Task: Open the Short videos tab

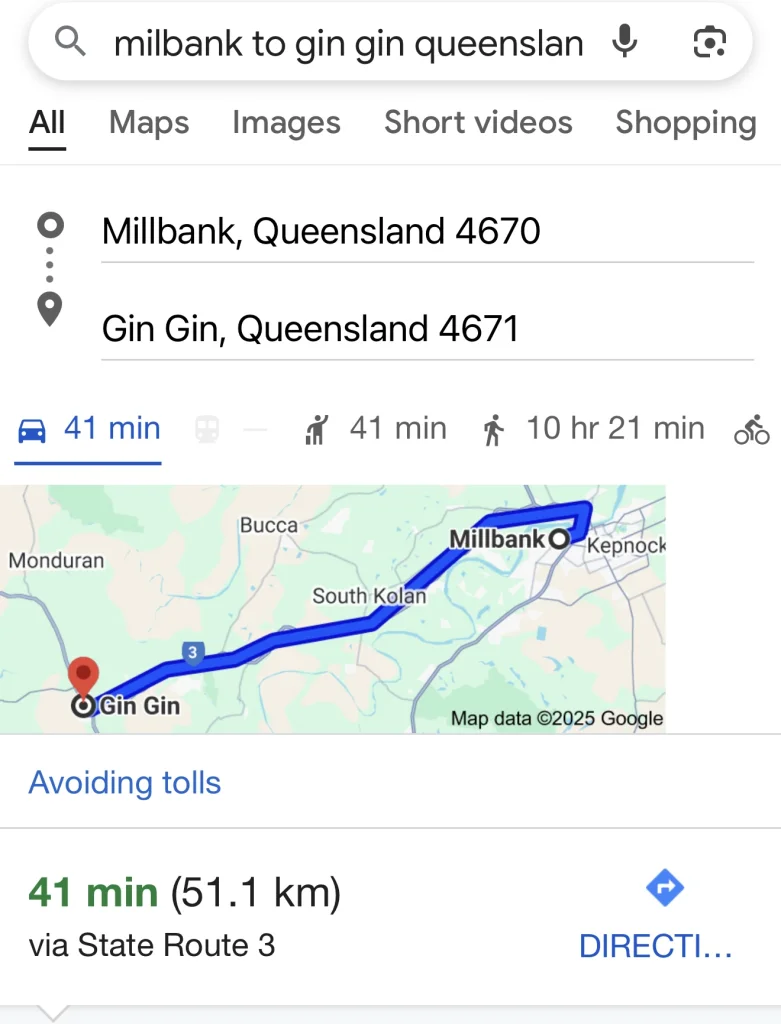Action: coord(478,122)
